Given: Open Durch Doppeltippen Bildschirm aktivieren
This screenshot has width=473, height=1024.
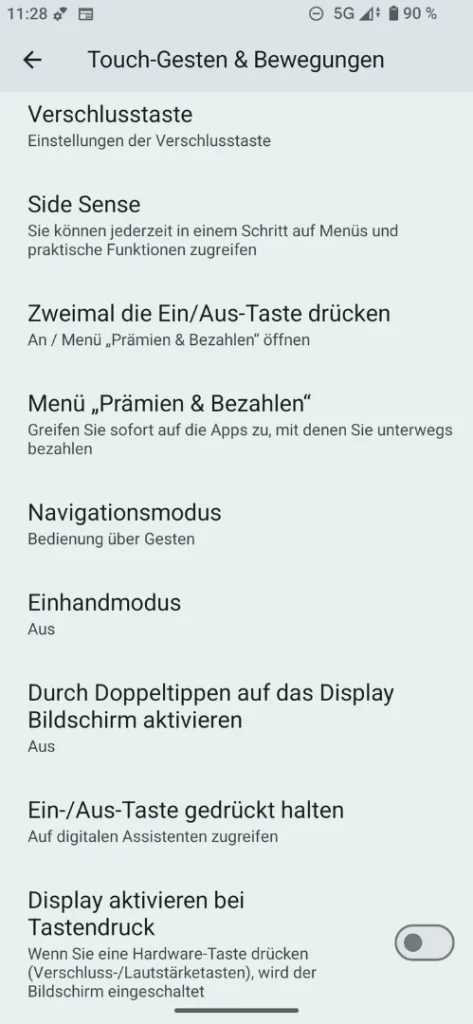Looking at the screenshot, I should coord(236,717).
